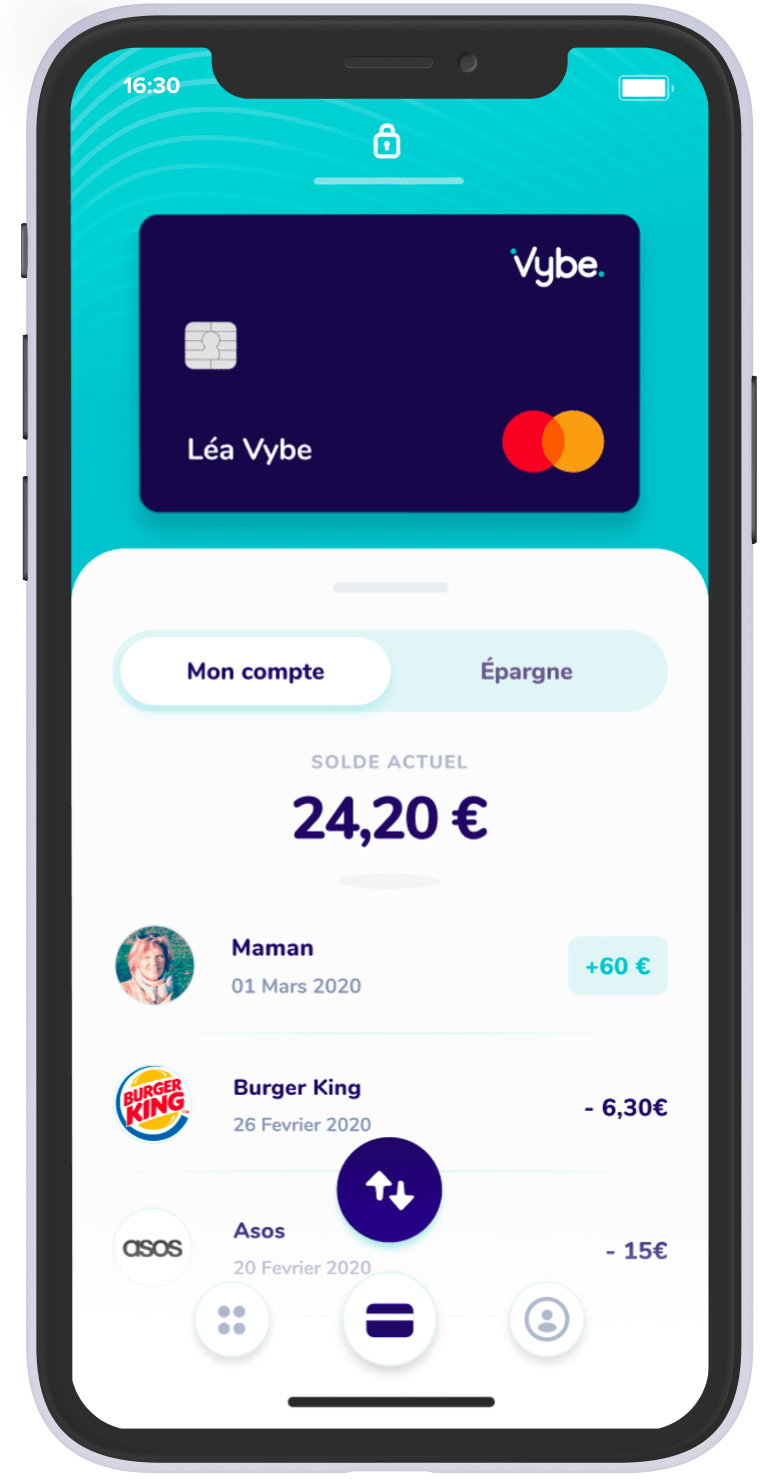This screenshot has height=1479, width=777.
Task: Switch to the Épargne tab
Action: [526, 671]
